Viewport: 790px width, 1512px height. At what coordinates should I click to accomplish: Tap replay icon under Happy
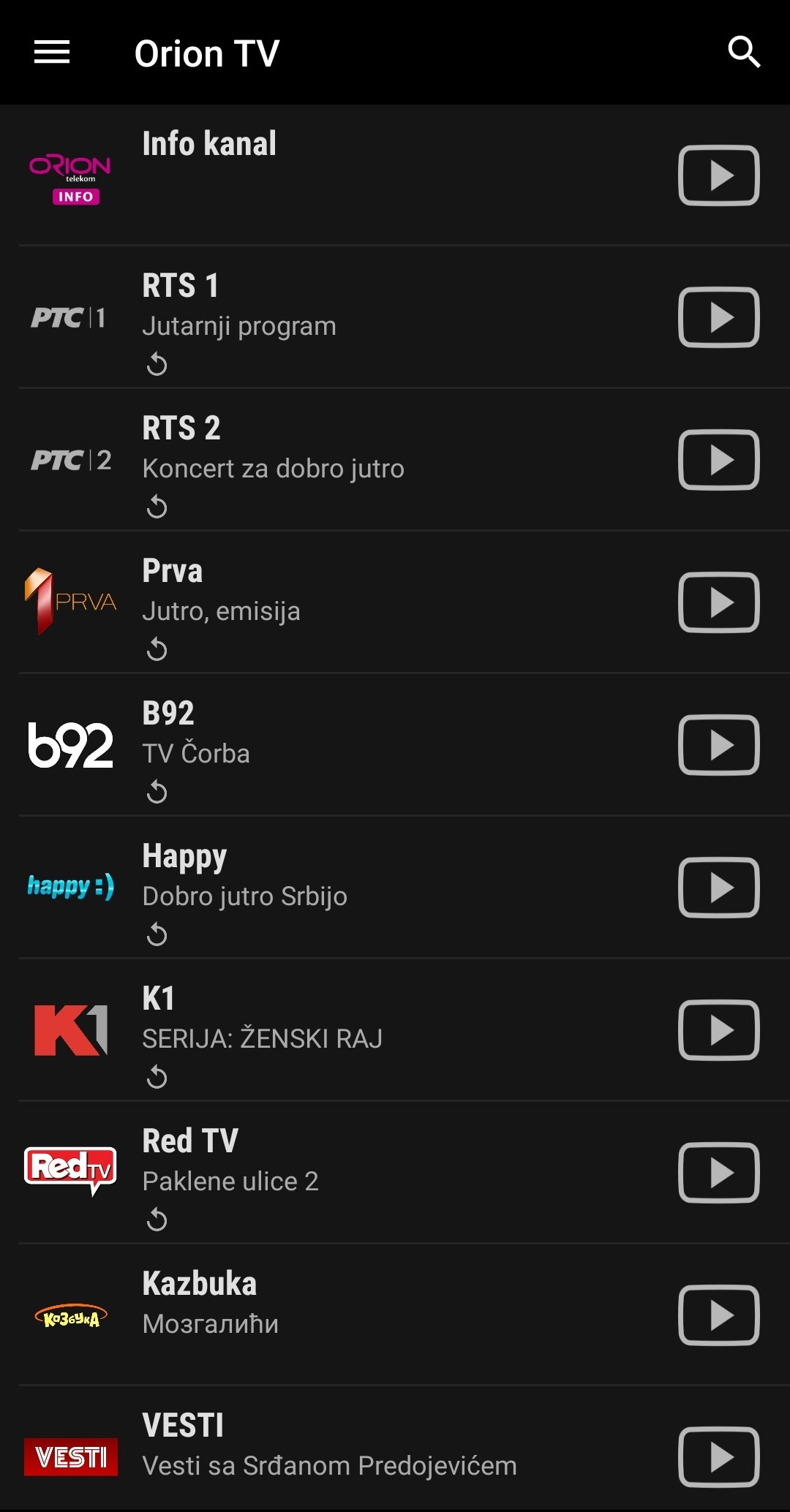pyautogui.click(x=157, y=934)
